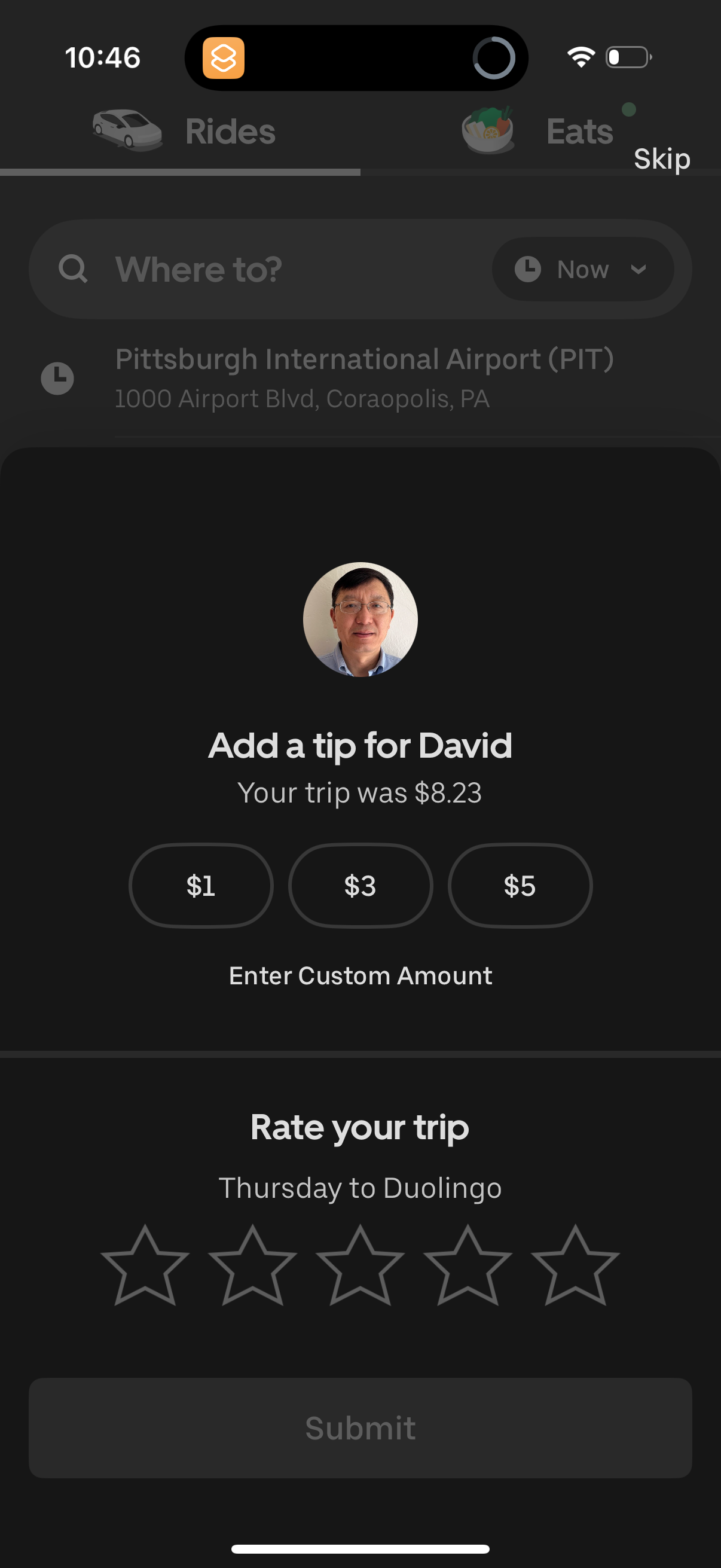The image size is (721, 1568).
Task: Tap the clock icon inside the Now pill
Action: [x=527, y=269]
